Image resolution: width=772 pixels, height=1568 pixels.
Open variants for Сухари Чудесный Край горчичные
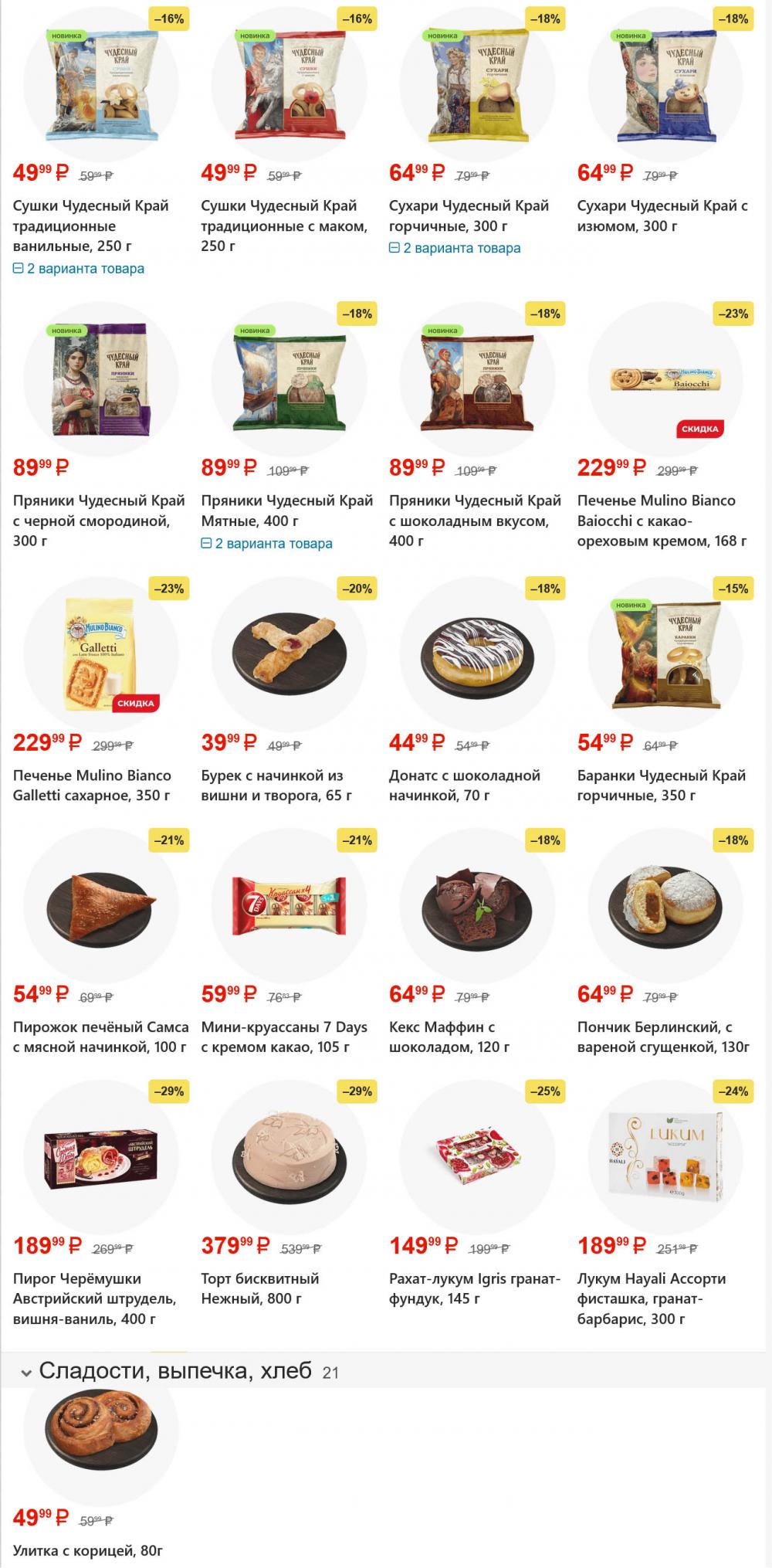point(459,247)
